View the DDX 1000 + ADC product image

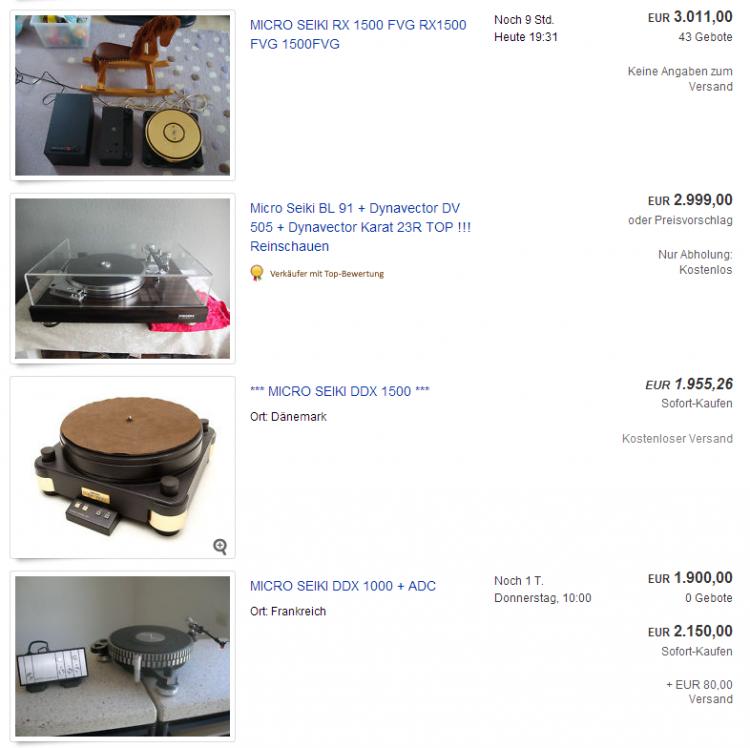(x=122, y=655)
